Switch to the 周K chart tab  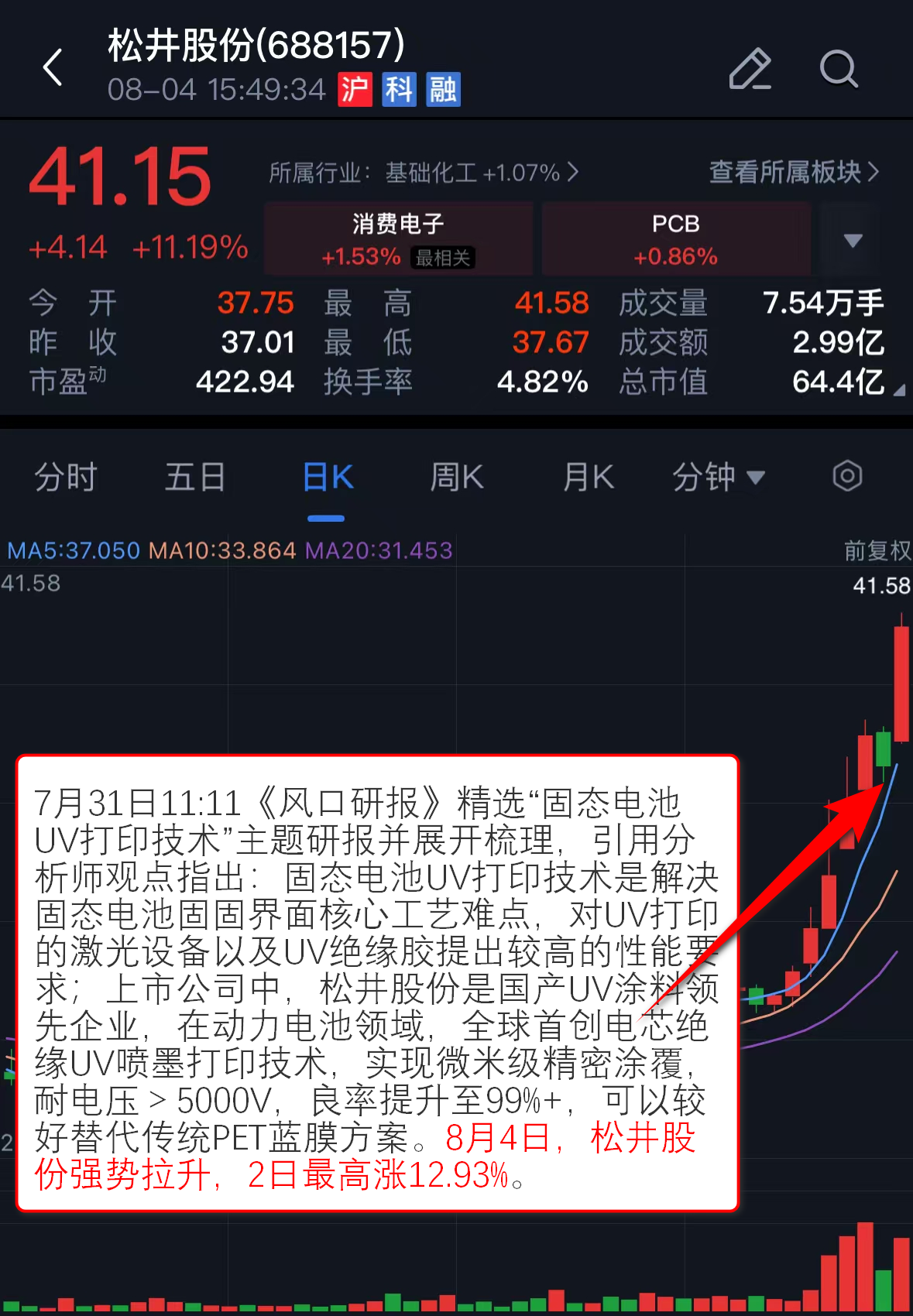pos(457,477)
